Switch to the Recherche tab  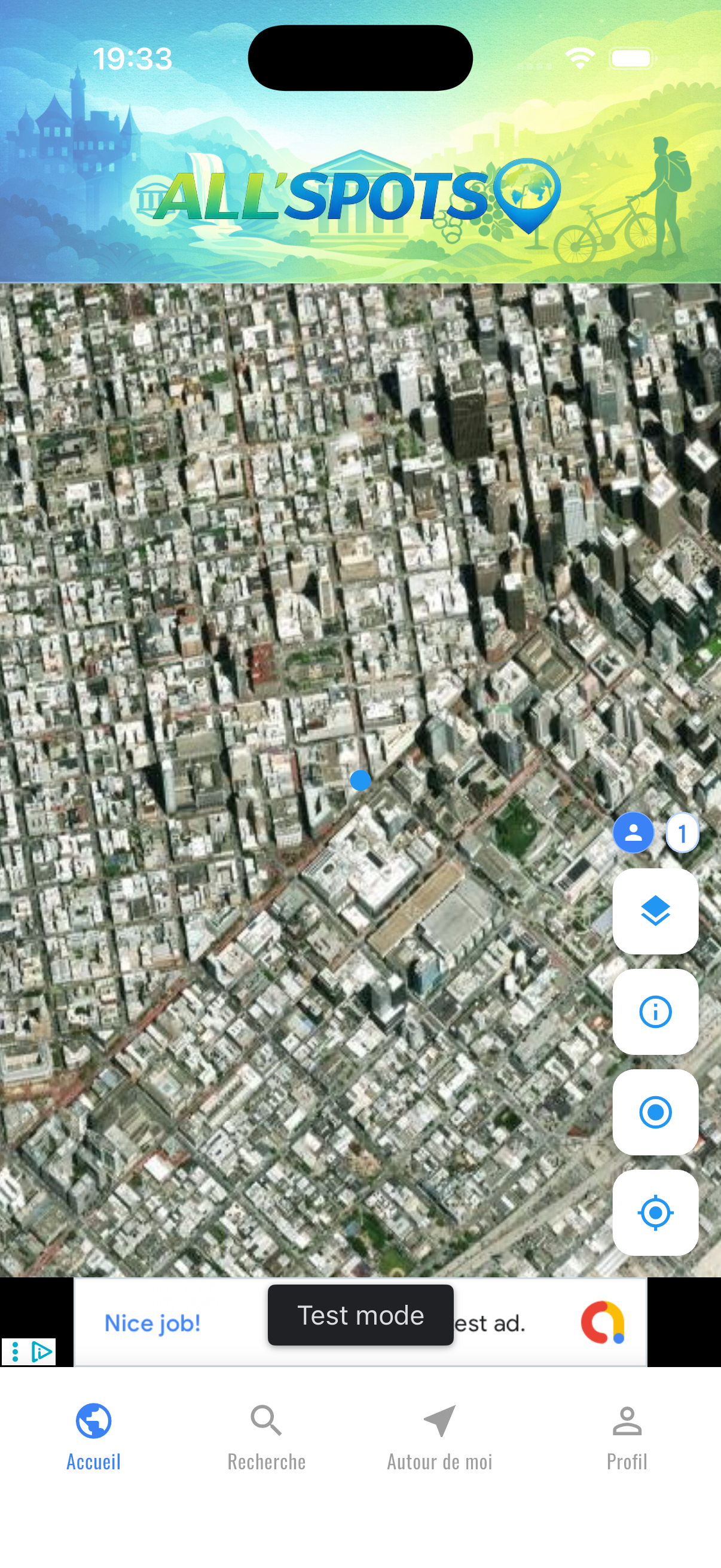coord(266,1437)
